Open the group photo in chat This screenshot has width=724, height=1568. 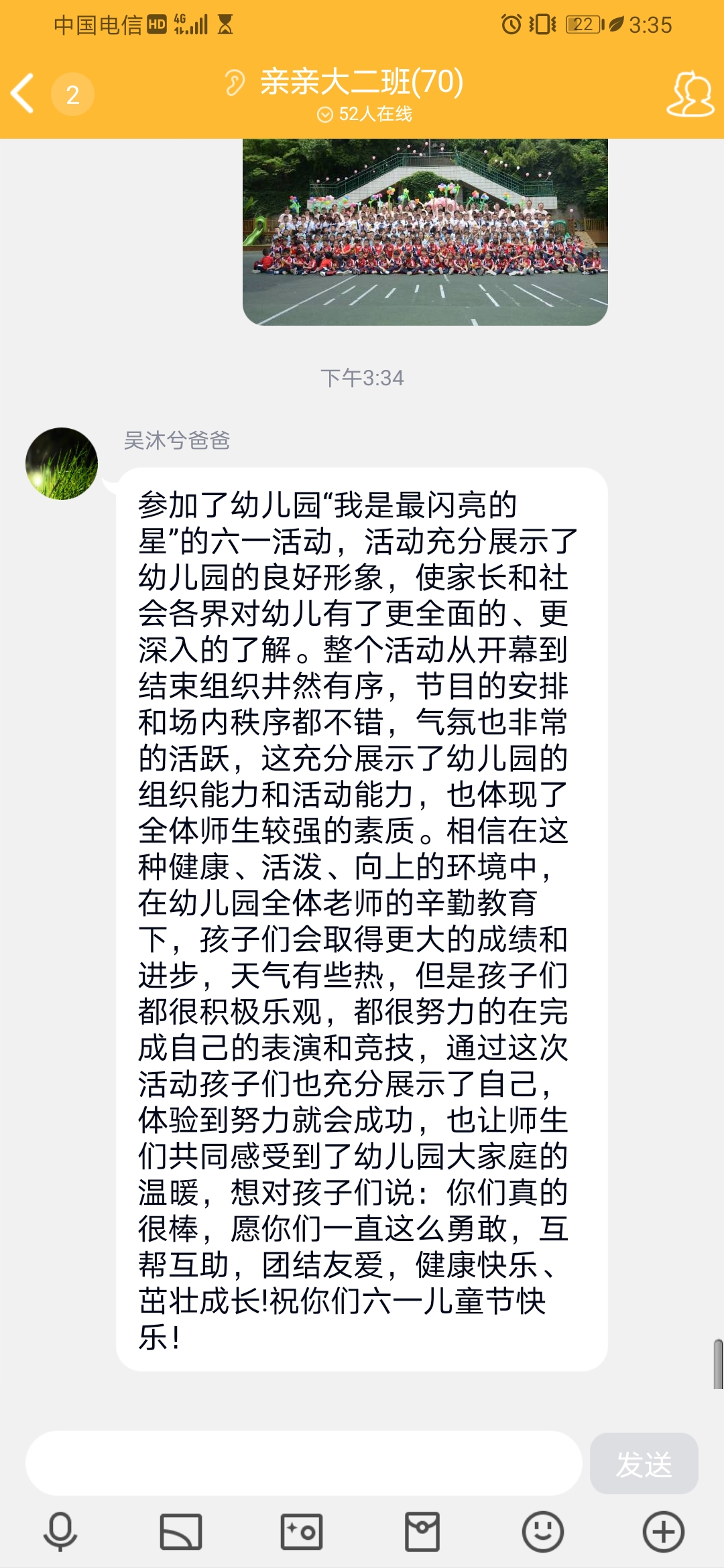[x=425, y=232]
